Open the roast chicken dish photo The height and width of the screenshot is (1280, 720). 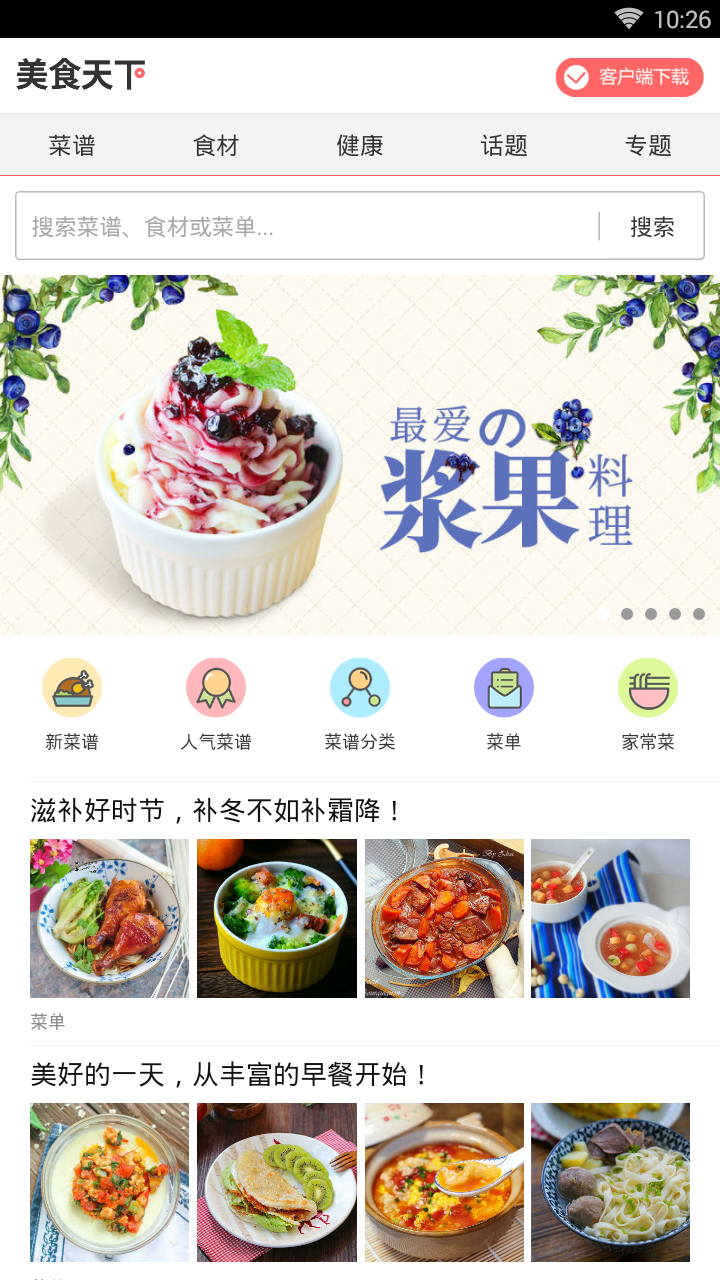click(109, 918)
